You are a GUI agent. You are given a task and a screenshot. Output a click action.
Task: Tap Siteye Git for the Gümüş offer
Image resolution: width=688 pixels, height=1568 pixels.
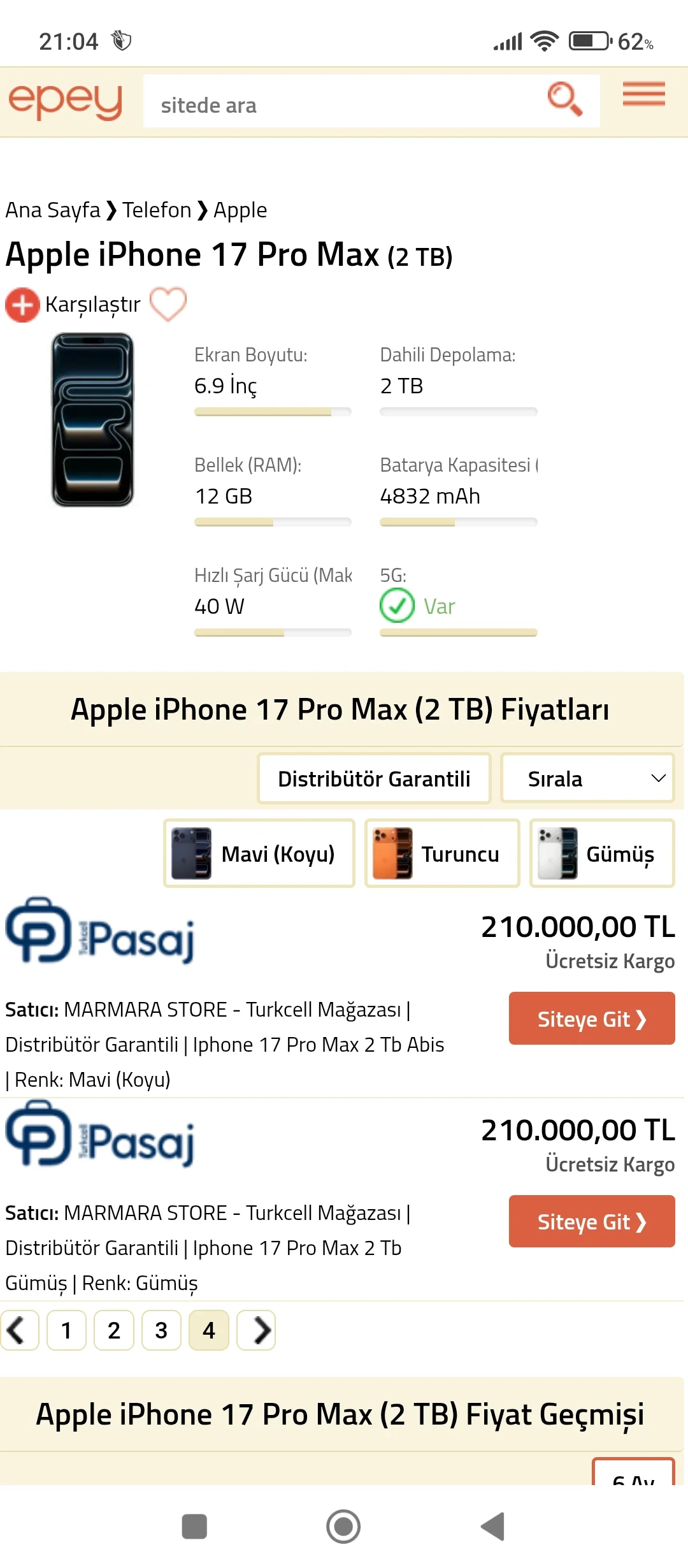591,1221
